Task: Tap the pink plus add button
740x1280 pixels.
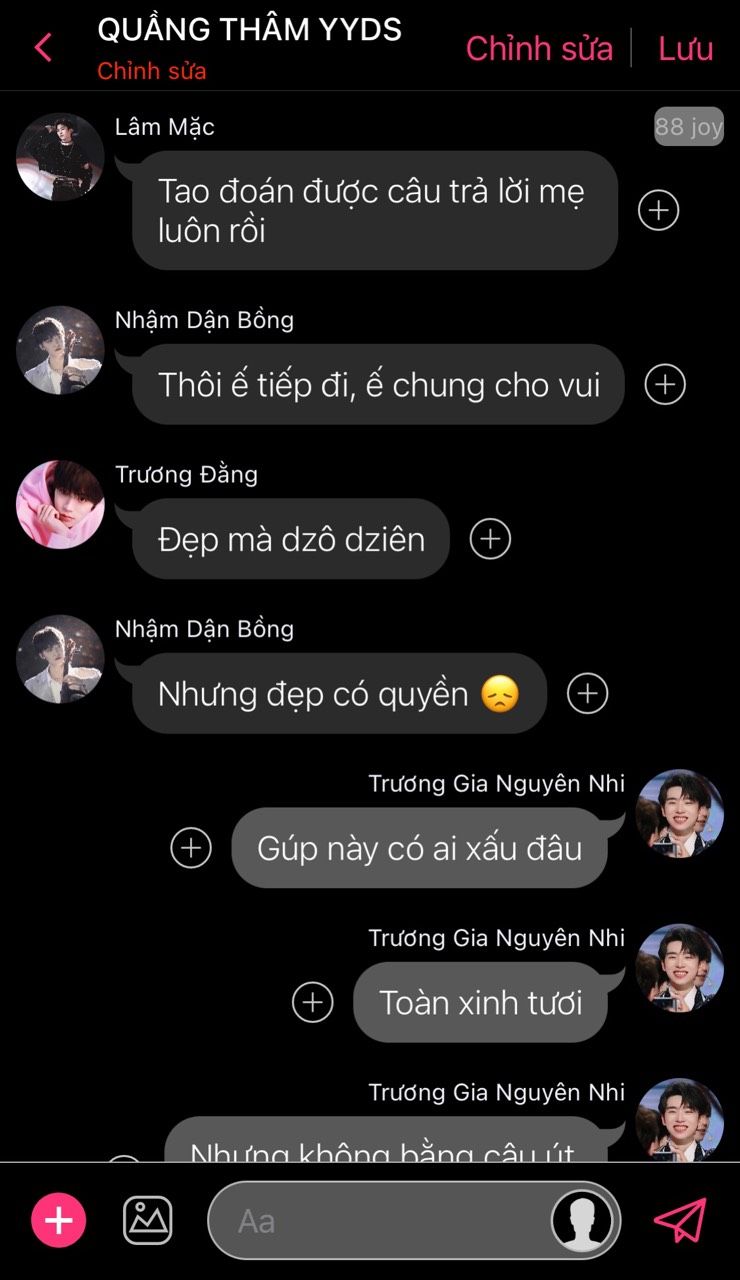Action: coord(59,1220)
